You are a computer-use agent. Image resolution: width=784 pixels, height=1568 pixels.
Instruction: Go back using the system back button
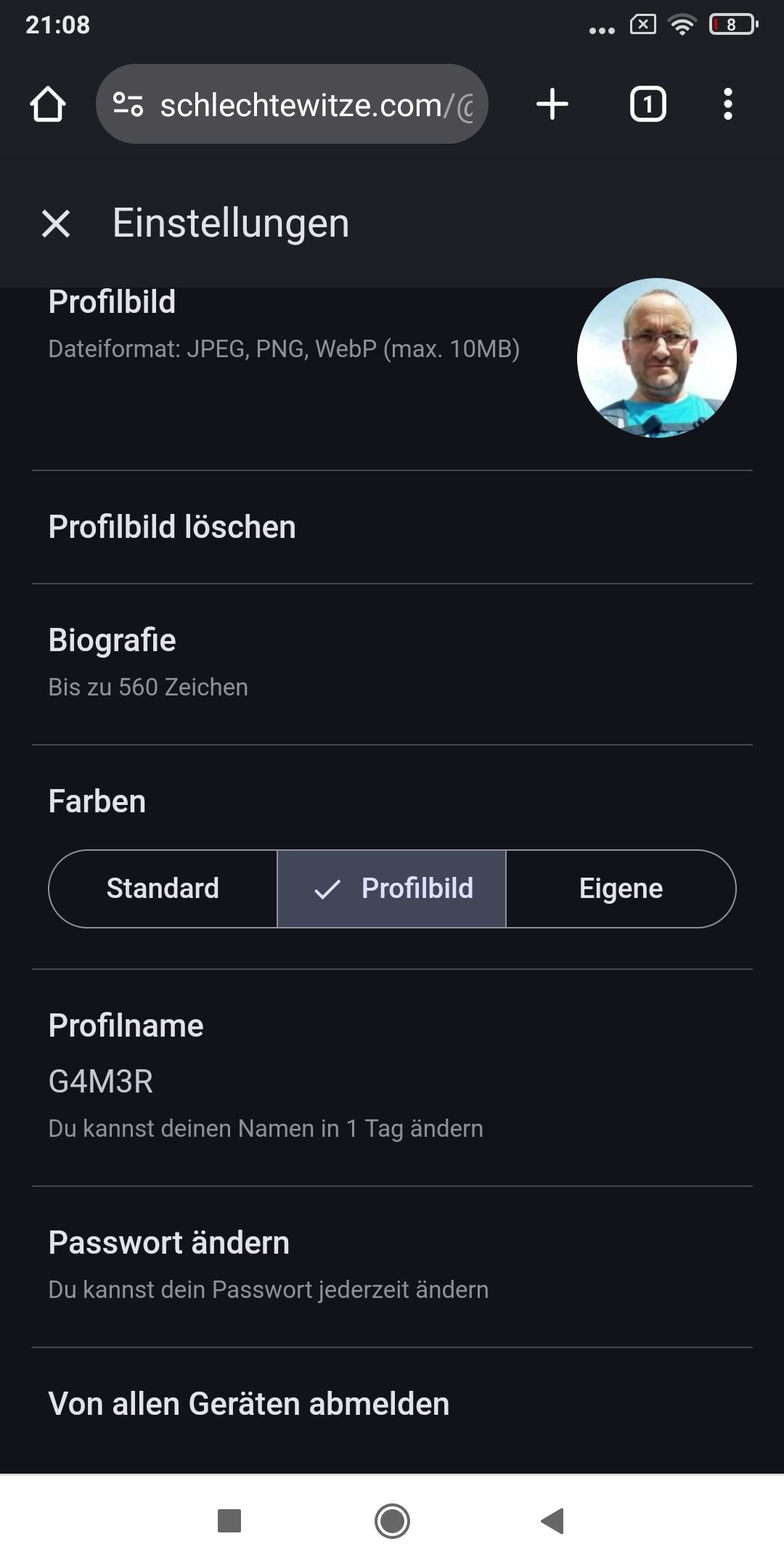click(x=553, y=1521)
